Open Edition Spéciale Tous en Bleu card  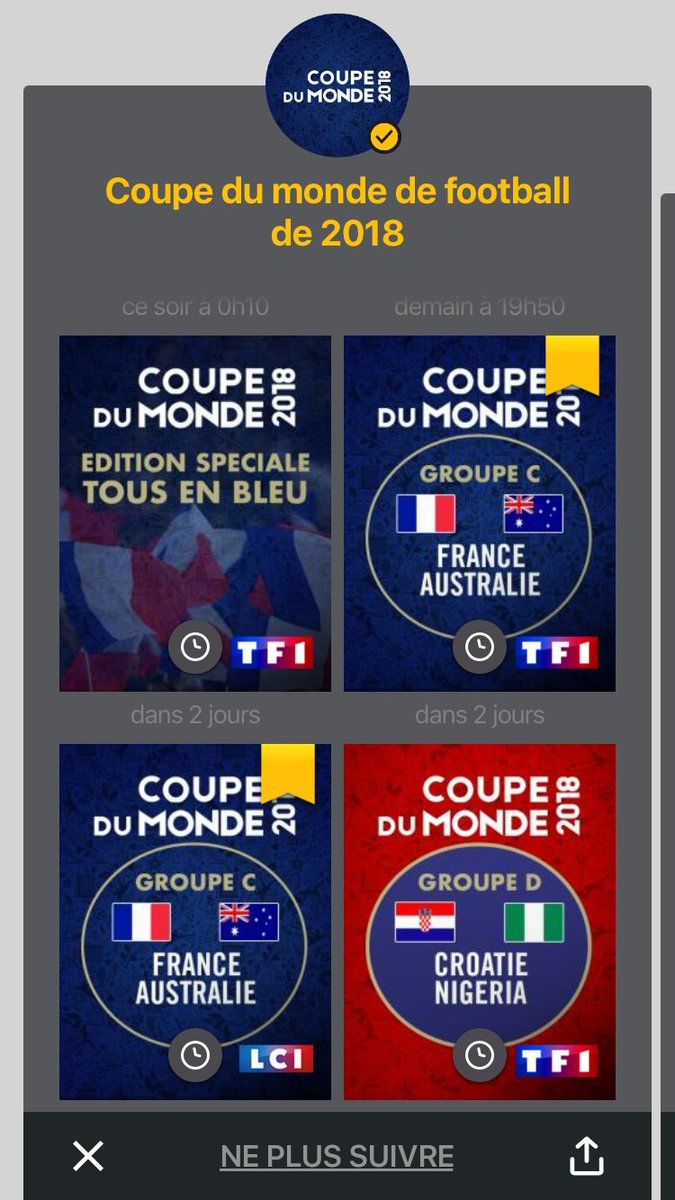(x=195, y=513)
